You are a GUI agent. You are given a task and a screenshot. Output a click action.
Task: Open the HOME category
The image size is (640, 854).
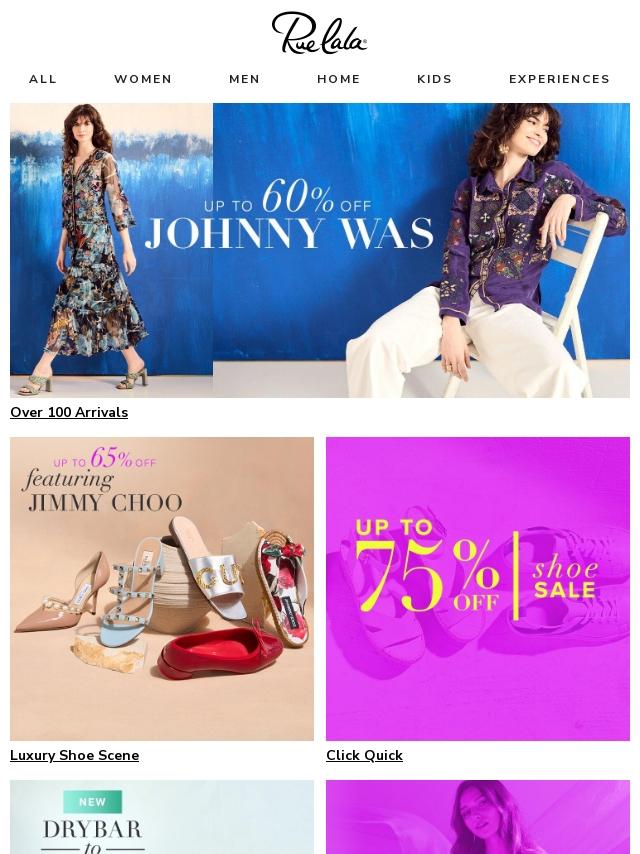pyautogui.click(x=338, y=79)
